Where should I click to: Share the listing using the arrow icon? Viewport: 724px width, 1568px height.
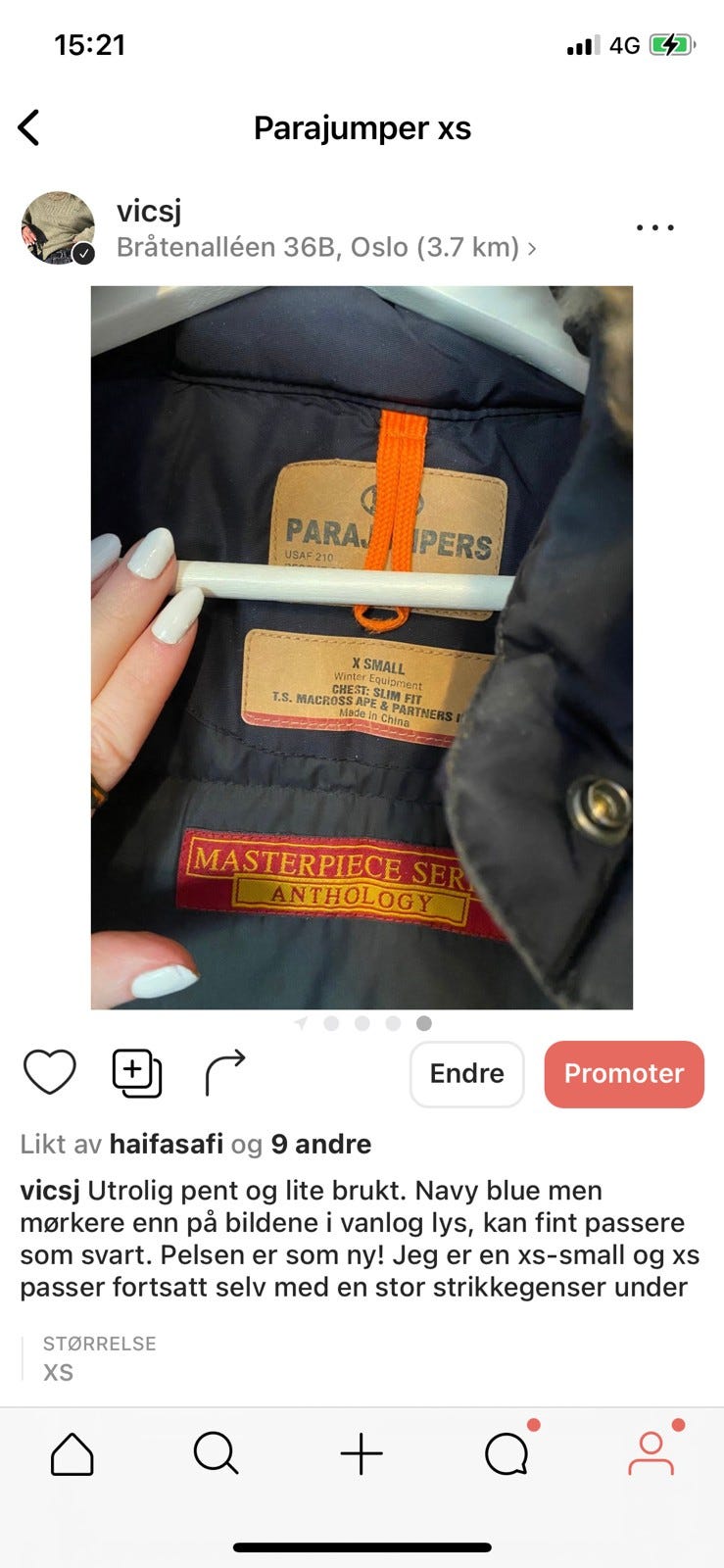pyautogui.click(x=223, y=1072)
